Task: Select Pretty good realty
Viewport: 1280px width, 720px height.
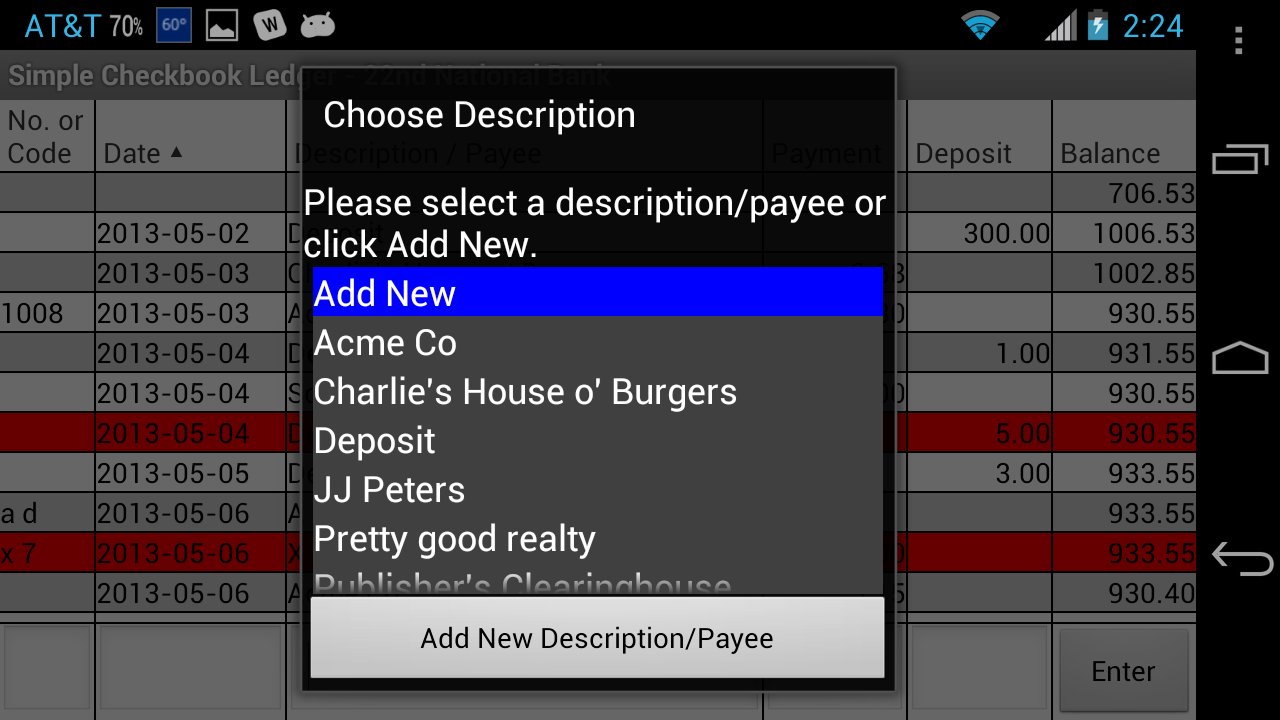Action: 597,539
